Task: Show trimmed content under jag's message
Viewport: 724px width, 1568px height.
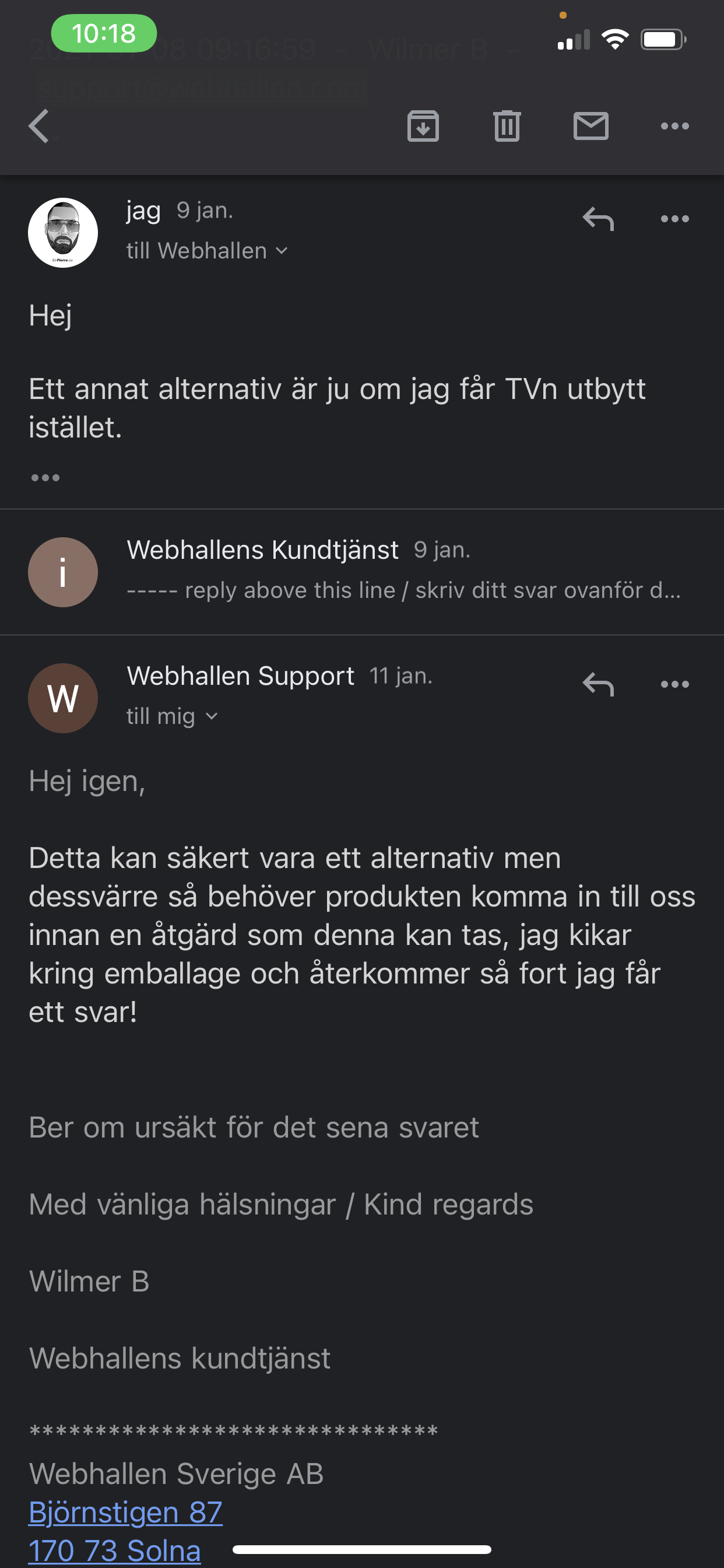Action: (45, 478)
